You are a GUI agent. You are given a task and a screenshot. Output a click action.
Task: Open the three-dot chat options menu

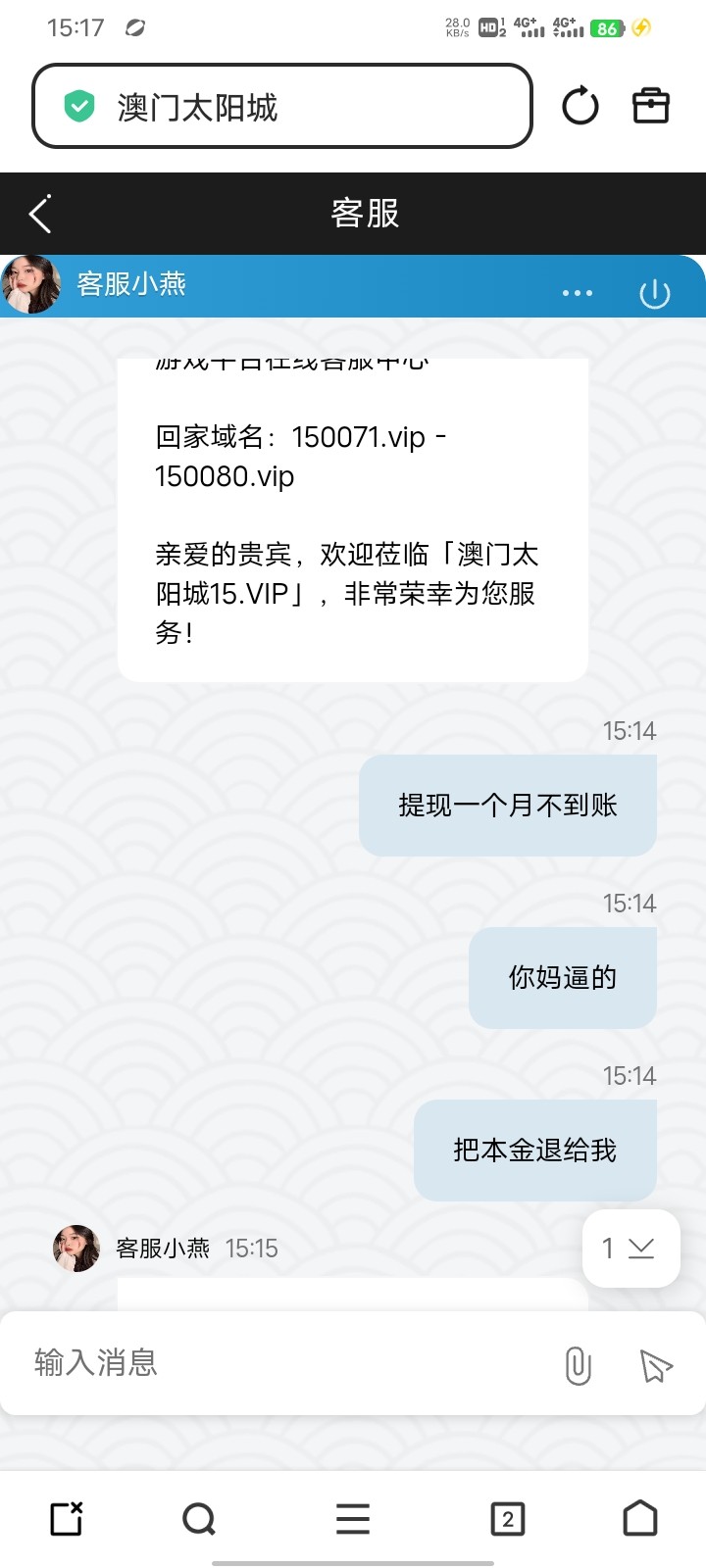577,293
